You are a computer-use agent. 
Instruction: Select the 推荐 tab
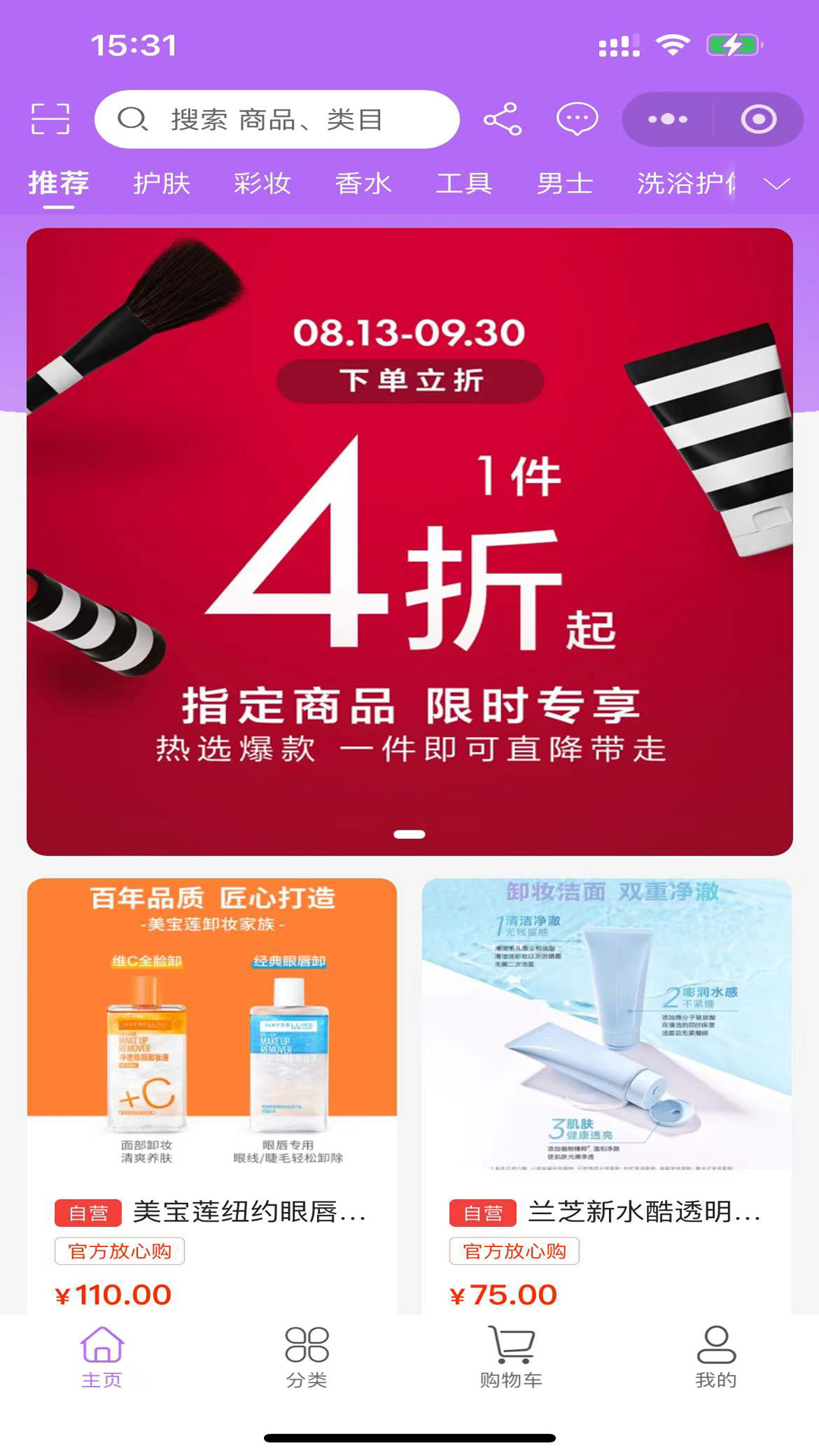coord(58,184)
